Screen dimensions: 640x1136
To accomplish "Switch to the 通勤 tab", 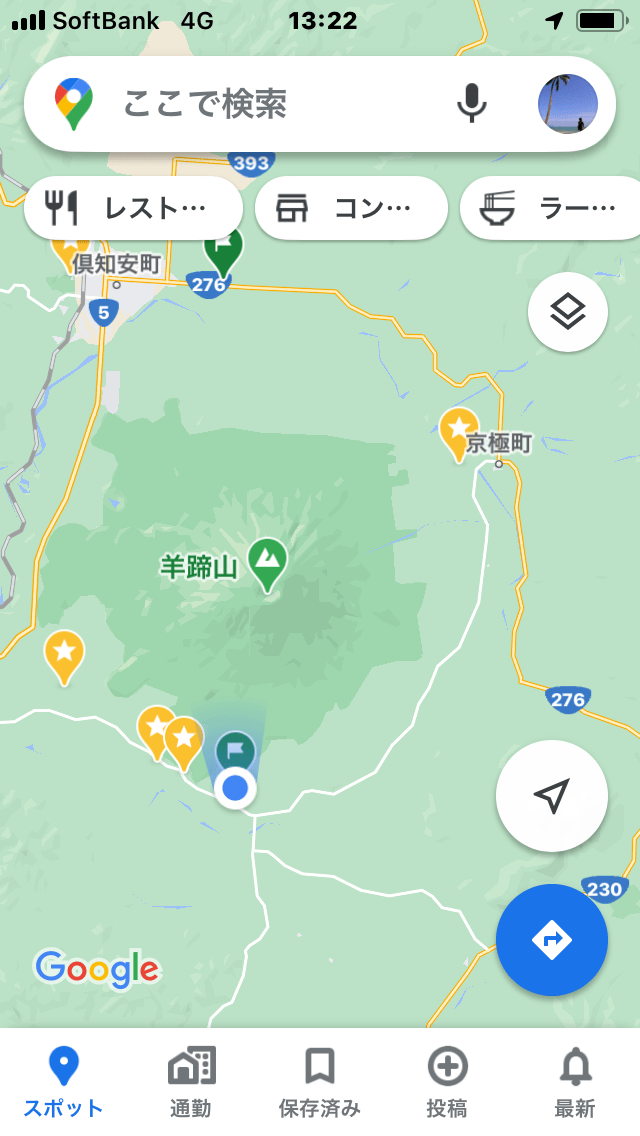I will coord(191,1082).
